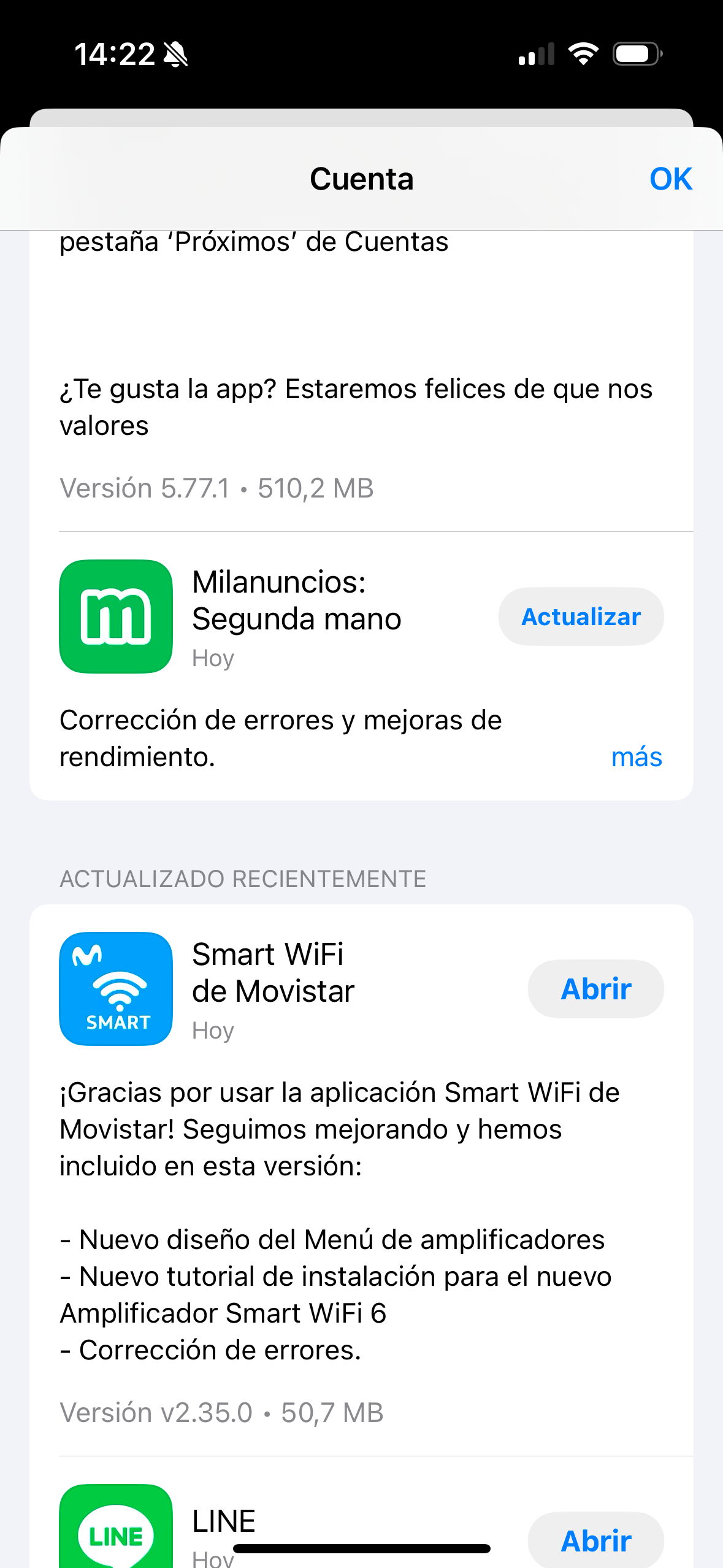Update Milanuncios with the Actualizar button
Screen dimensions: 723x1568
581,617
